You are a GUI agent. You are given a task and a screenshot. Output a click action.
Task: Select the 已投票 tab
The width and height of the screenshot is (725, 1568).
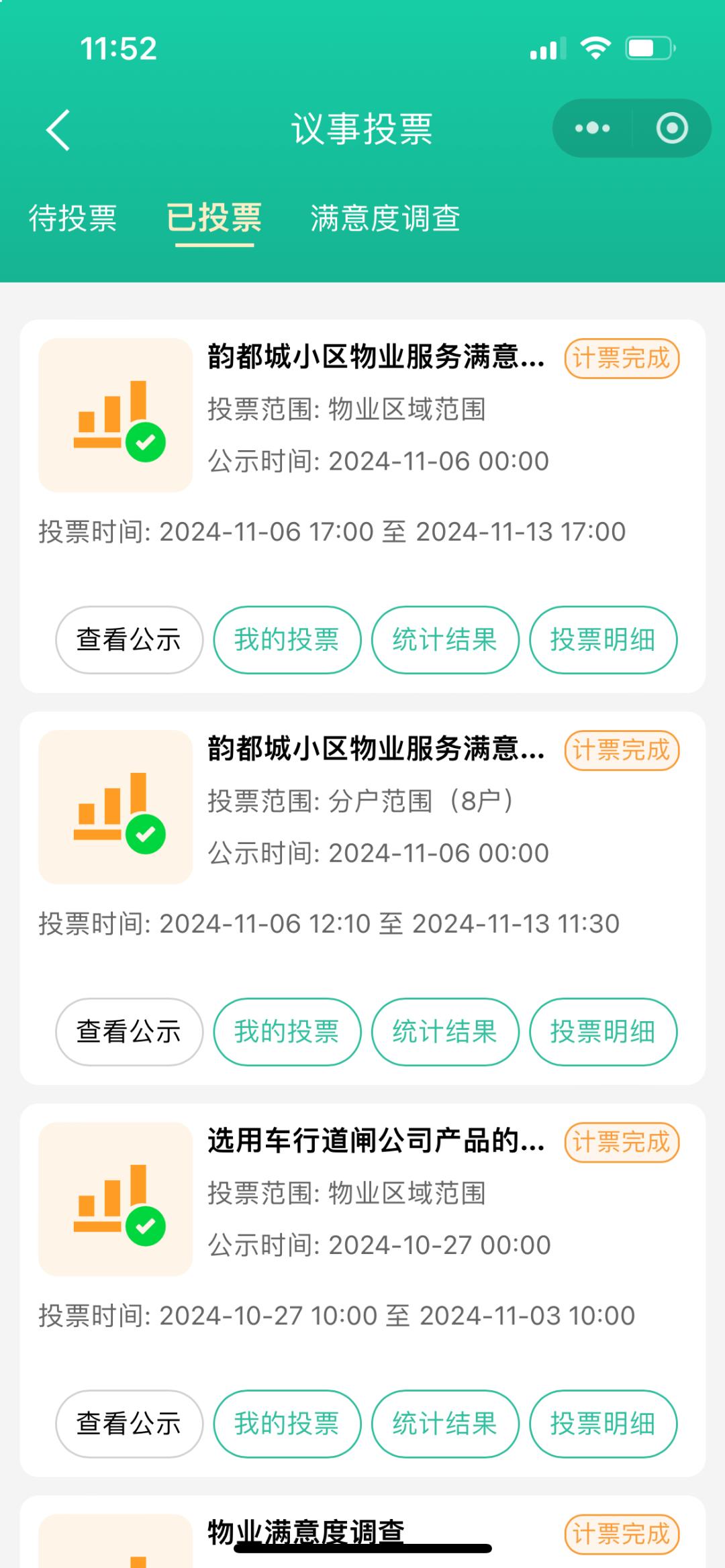coord(214,219)
